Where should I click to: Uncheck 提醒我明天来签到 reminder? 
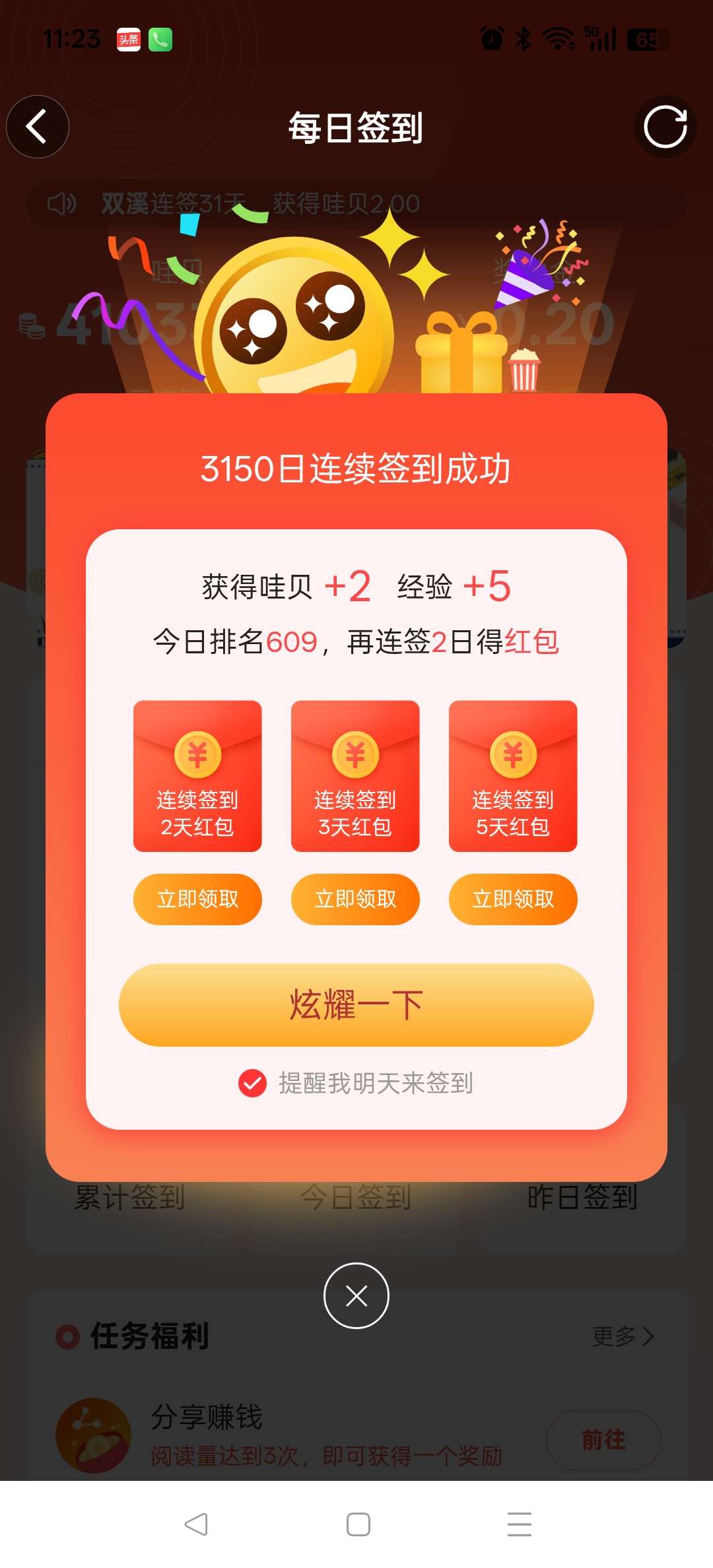(x=252, y=1083)
